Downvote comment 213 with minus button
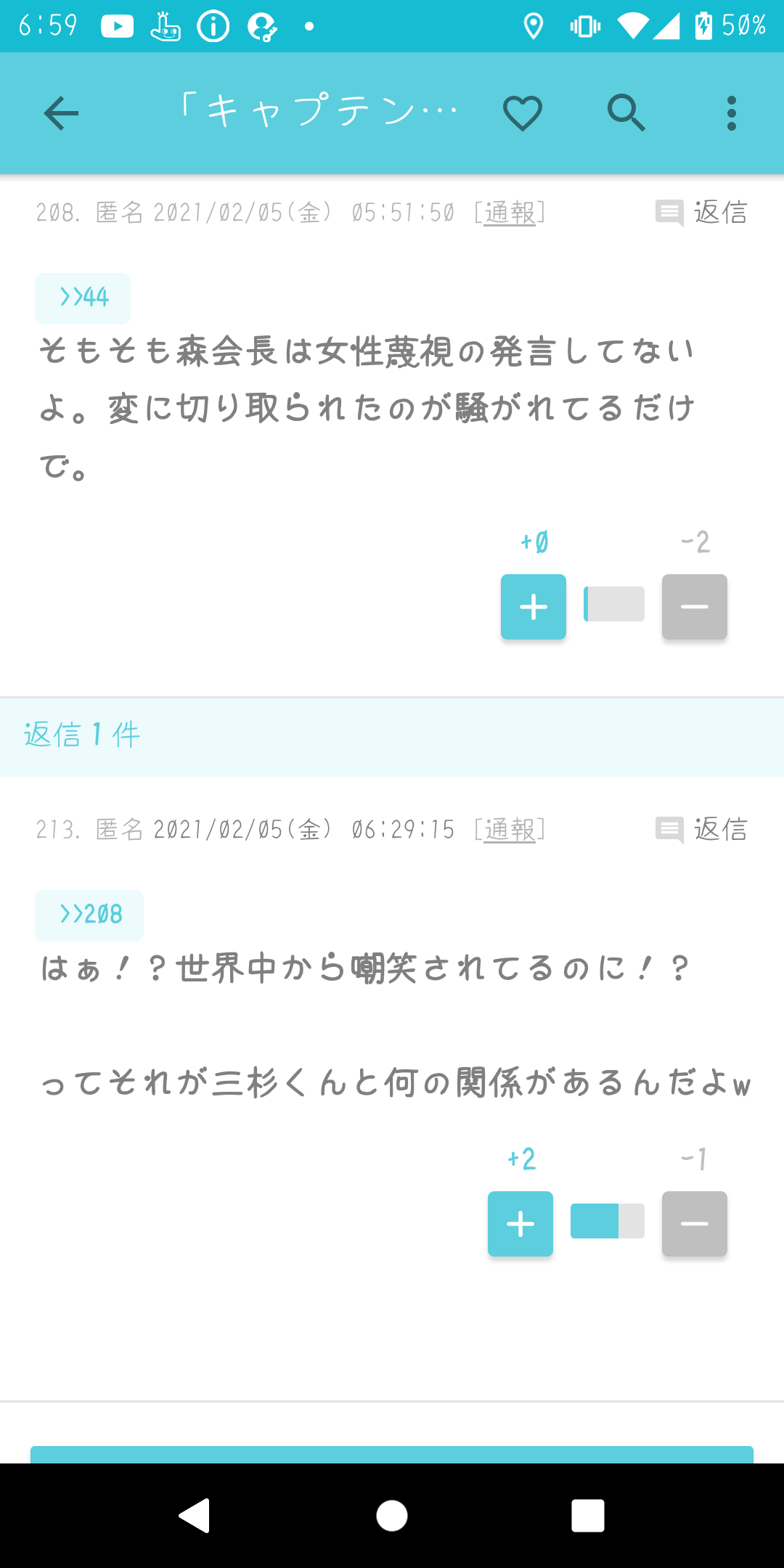This screenshot has width=784, height=1568. (x=695, y=1224)
